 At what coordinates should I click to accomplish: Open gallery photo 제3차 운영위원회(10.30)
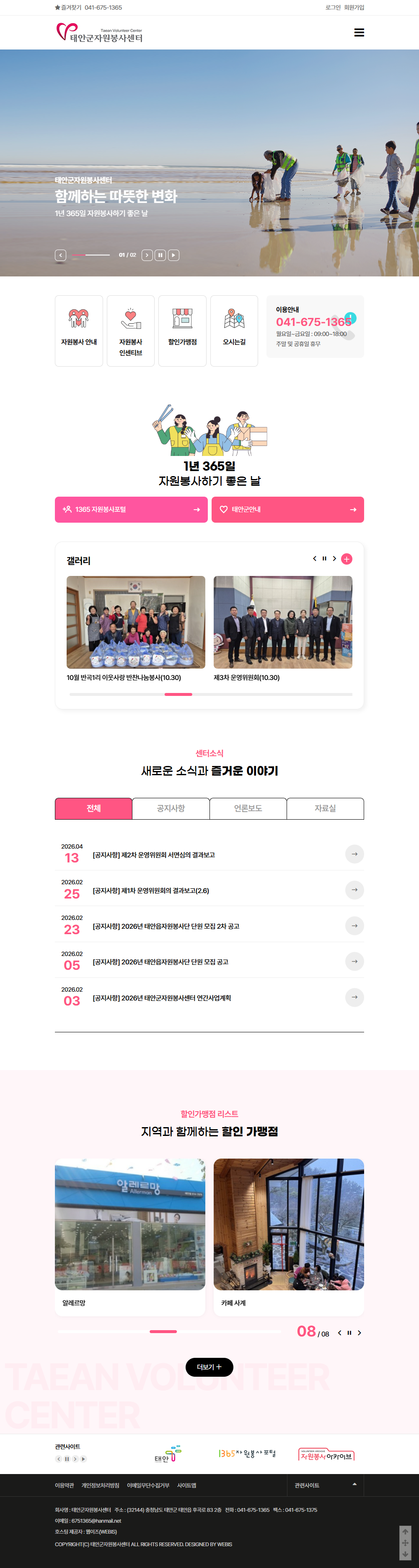click(283, 622)
